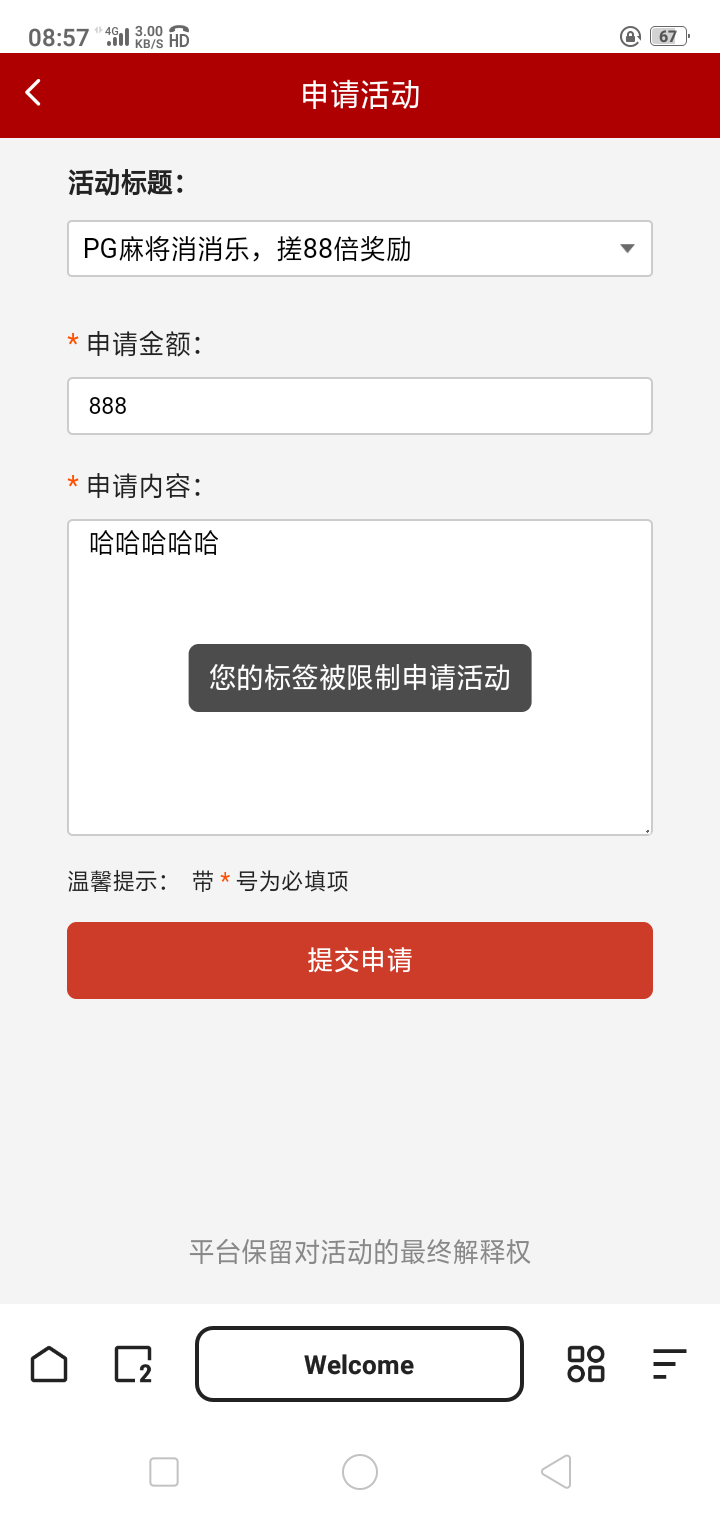This screenshot has height=1520, width=720.
Task: Open the browser four-squares toolbox icon
Action: click(586, 1364)
